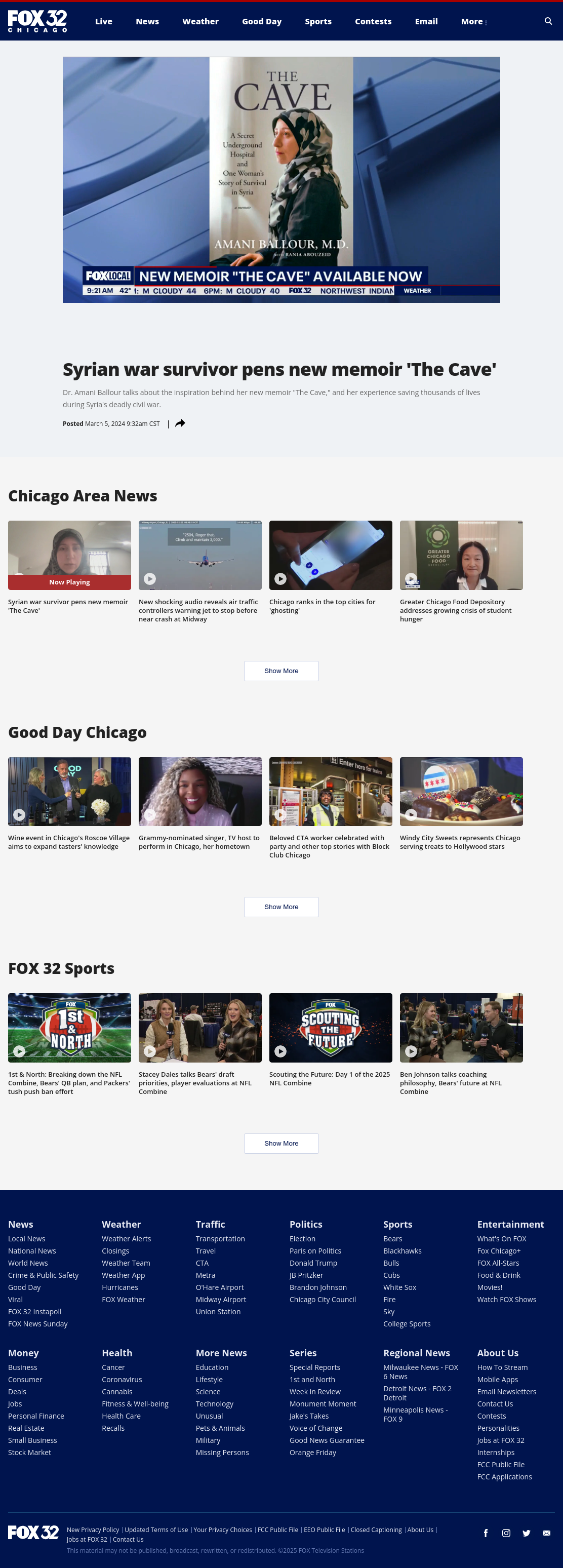Play Windy City Sweets video

[461, 791]
